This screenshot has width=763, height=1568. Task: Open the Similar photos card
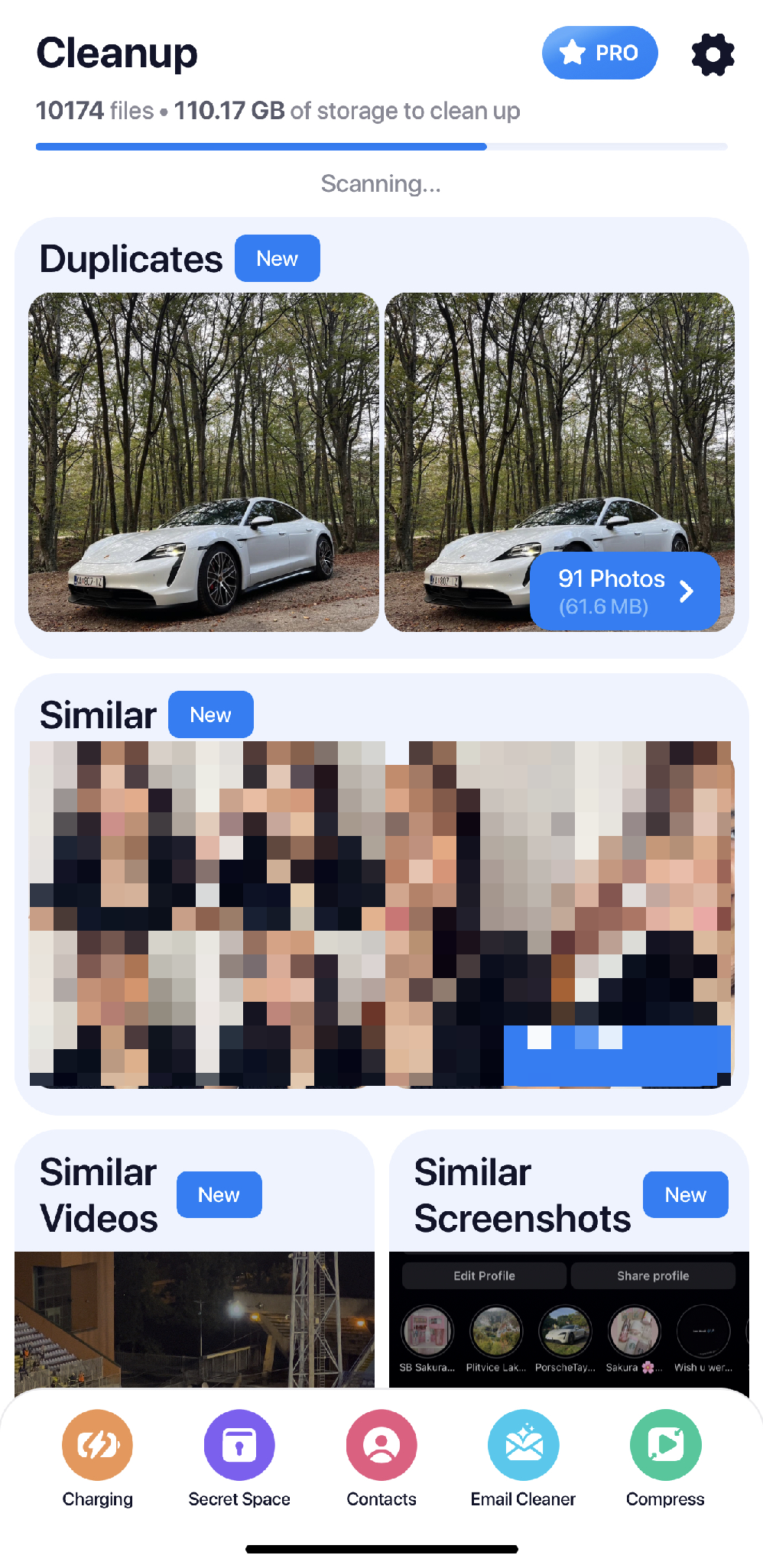[380, 913]
